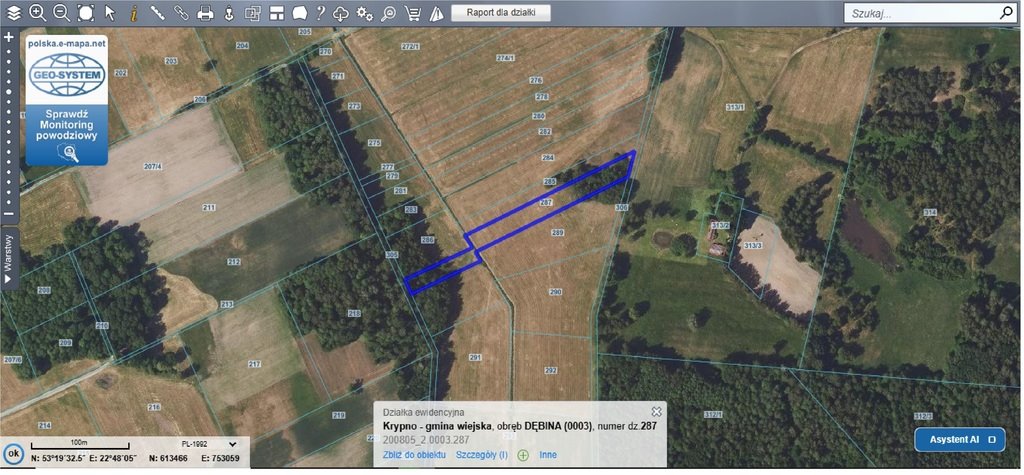Open the map layers icon

click(13, 13)
